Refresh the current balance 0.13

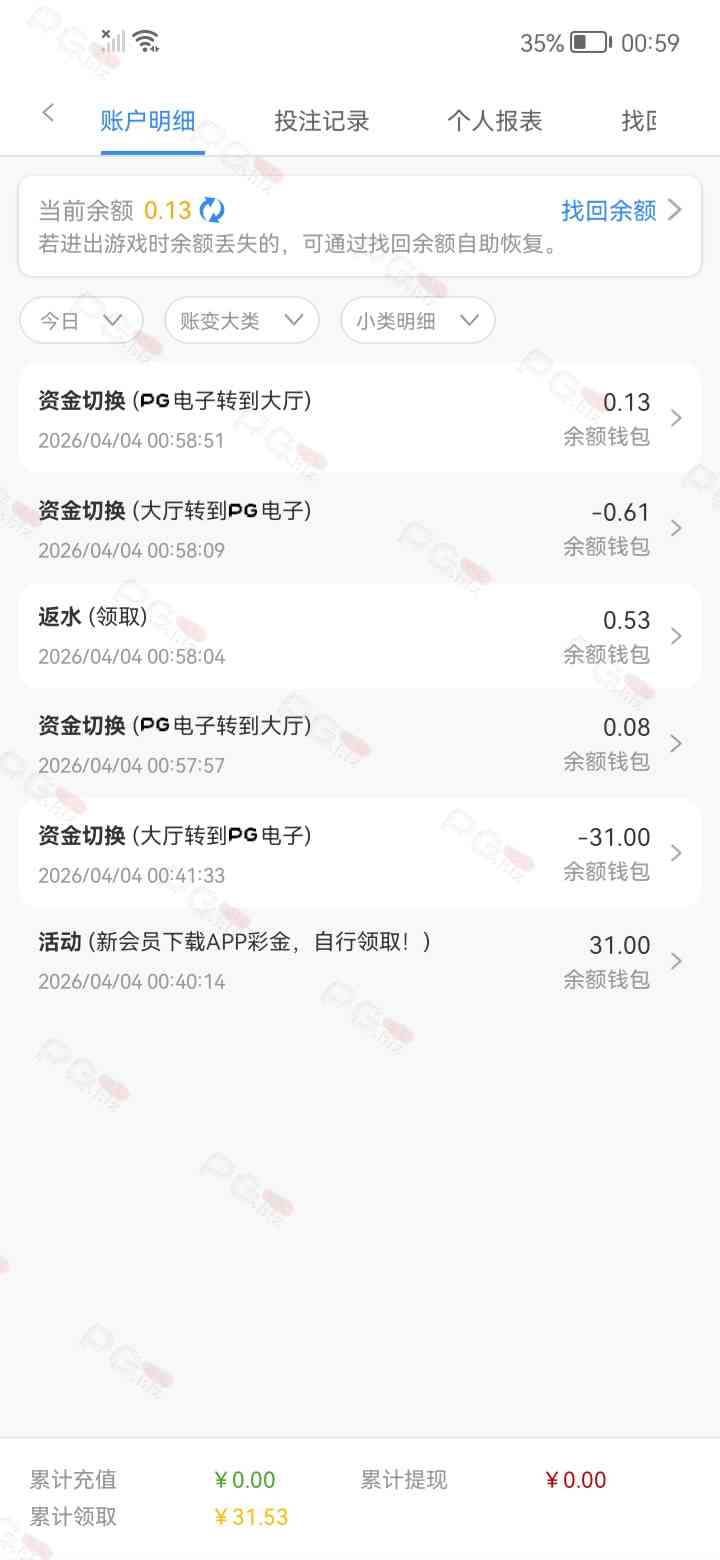coord(212,210)
